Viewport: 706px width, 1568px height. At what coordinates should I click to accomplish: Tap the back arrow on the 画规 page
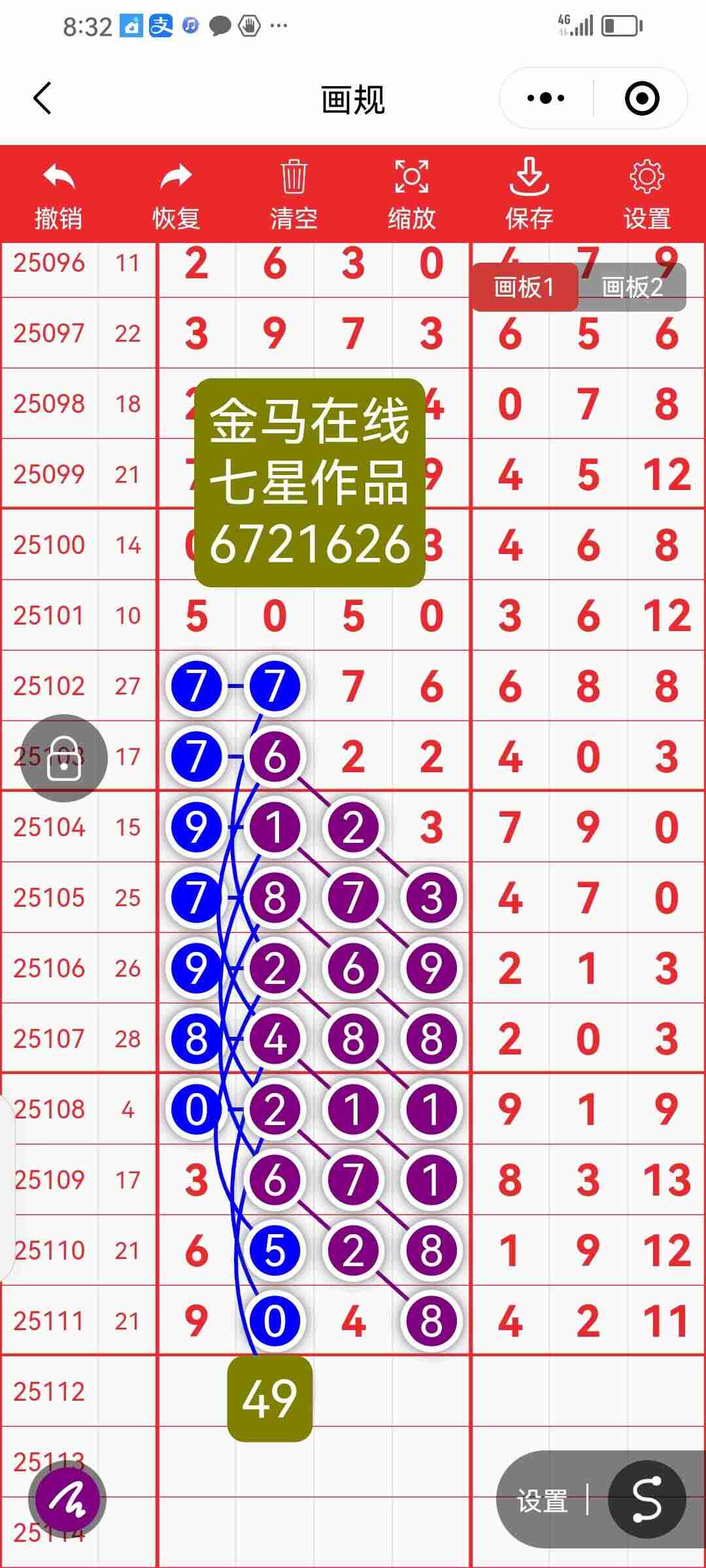[x=41, y=98]
